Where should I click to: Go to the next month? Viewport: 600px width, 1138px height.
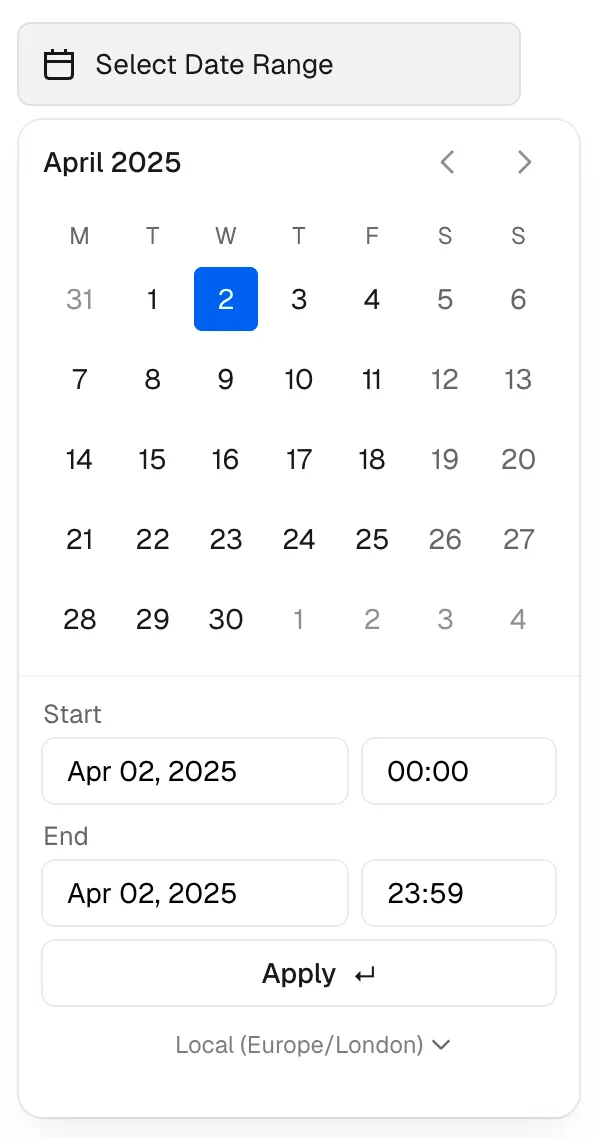[524, 162]
